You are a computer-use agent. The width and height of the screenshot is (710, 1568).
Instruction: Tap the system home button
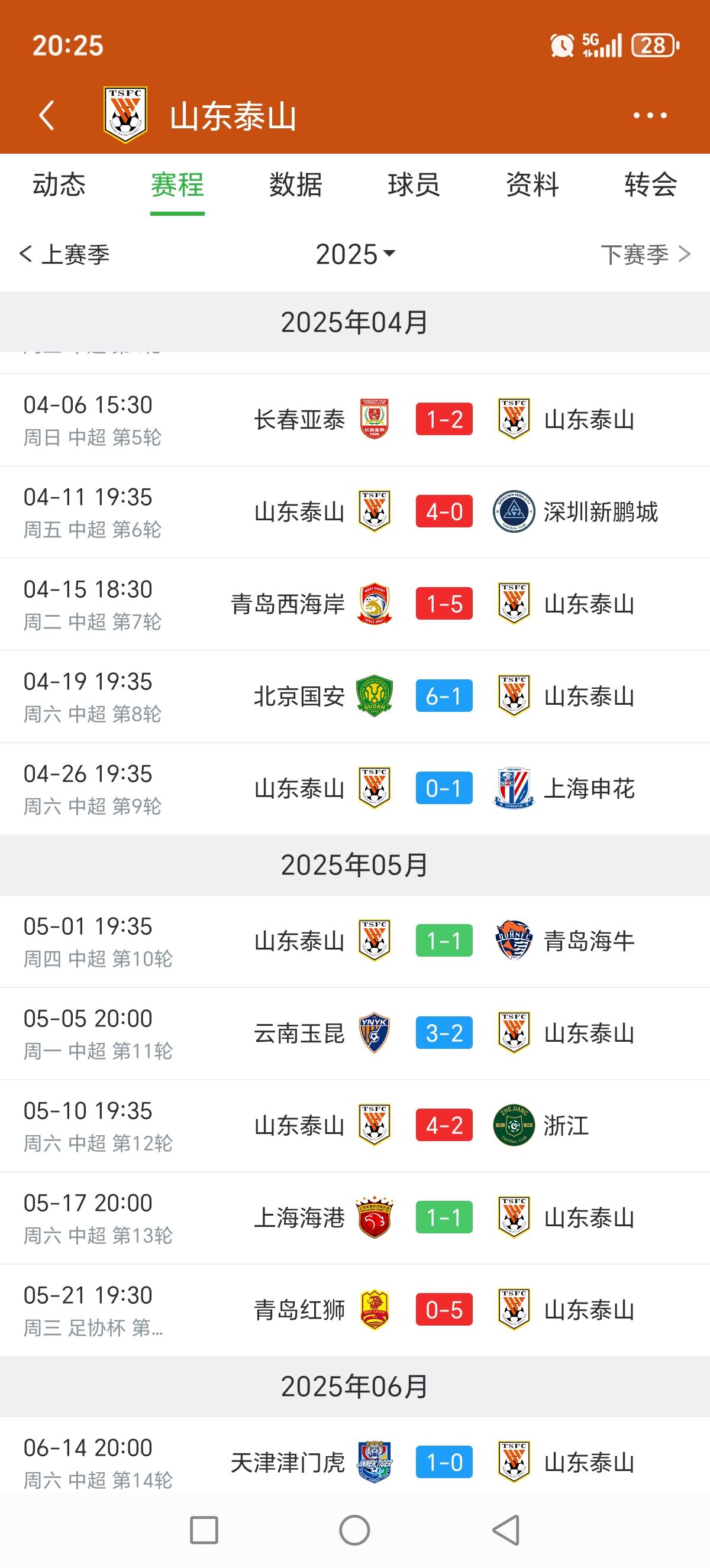(354, 1530)
